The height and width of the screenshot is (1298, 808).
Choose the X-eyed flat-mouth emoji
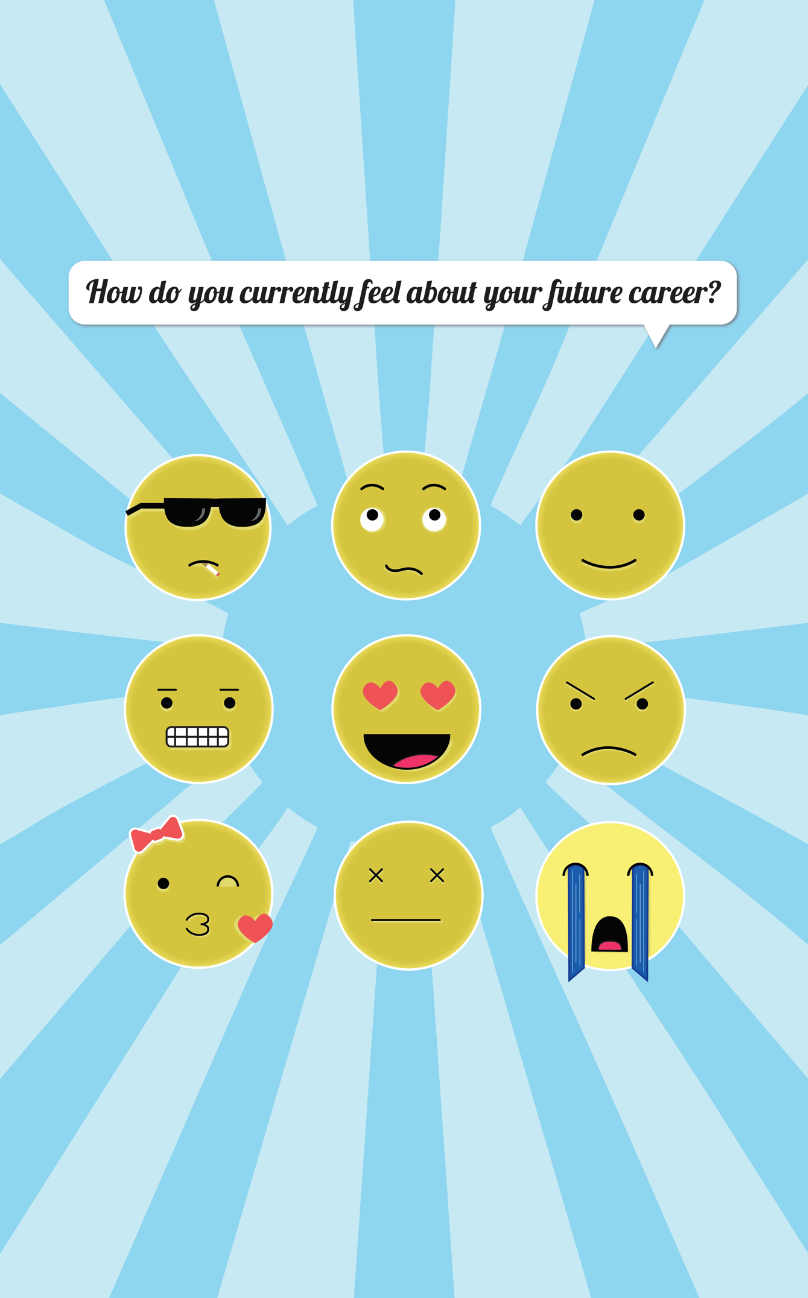[x=407, y=895]
